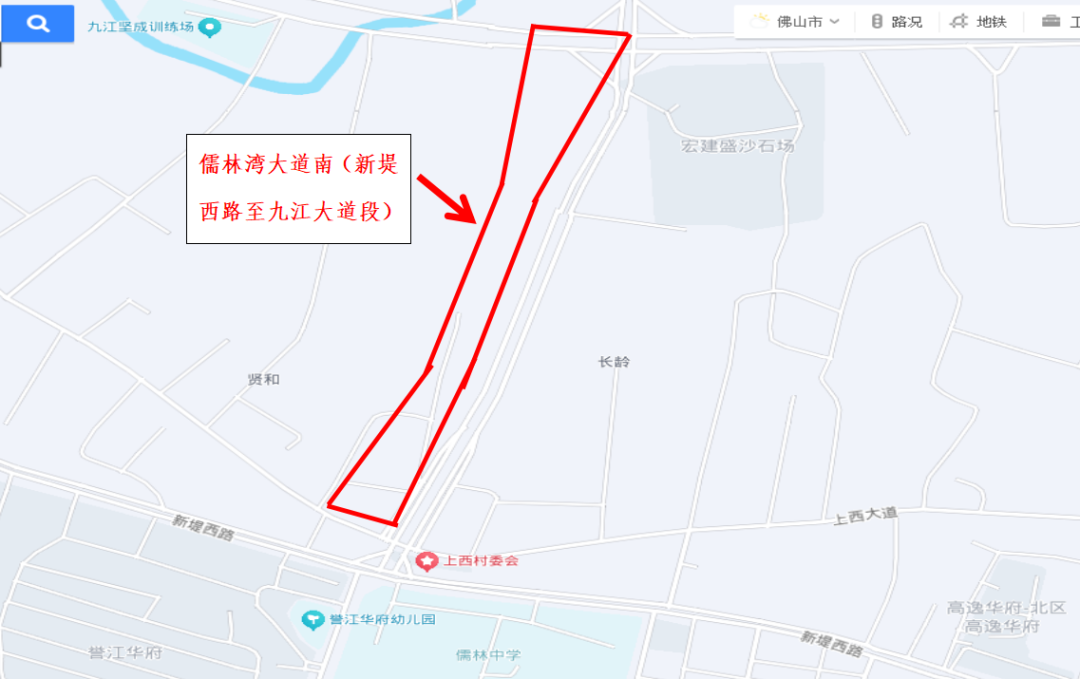Select the 上西村委会 map marker
The width and height of the screenshot is (1080, 679).
(426, 561)
